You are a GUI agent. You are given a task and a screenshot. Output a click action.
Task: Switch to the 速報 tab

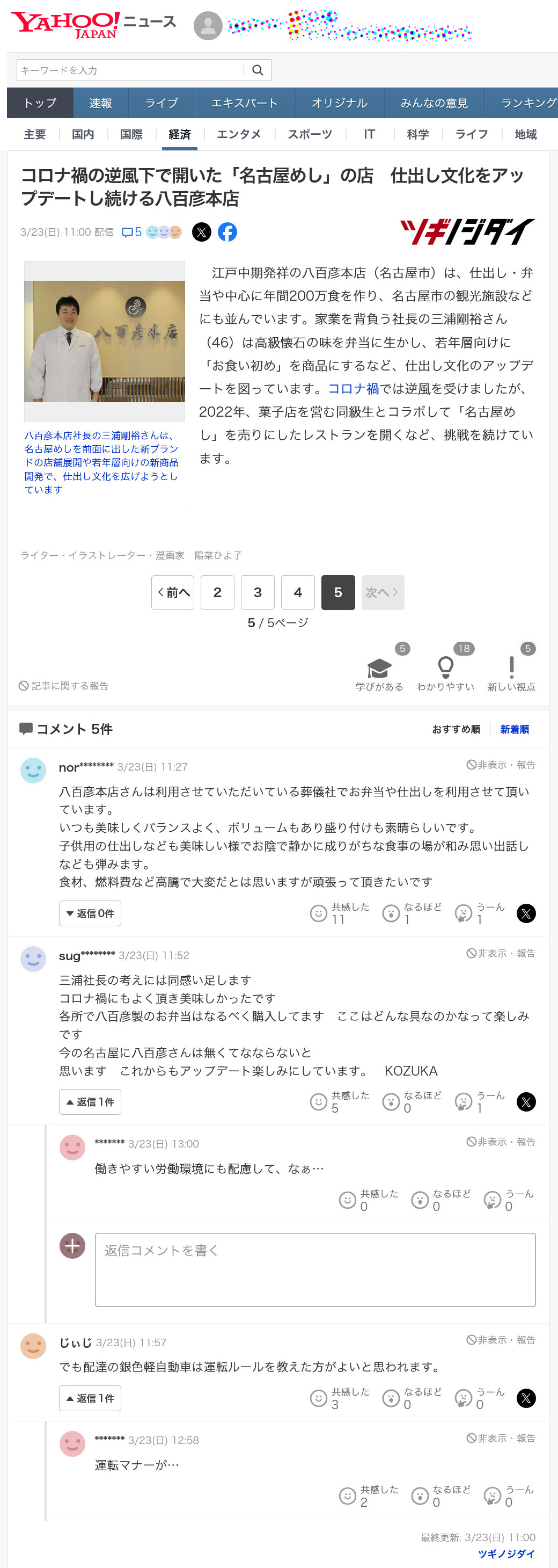[x=100, y=103]
